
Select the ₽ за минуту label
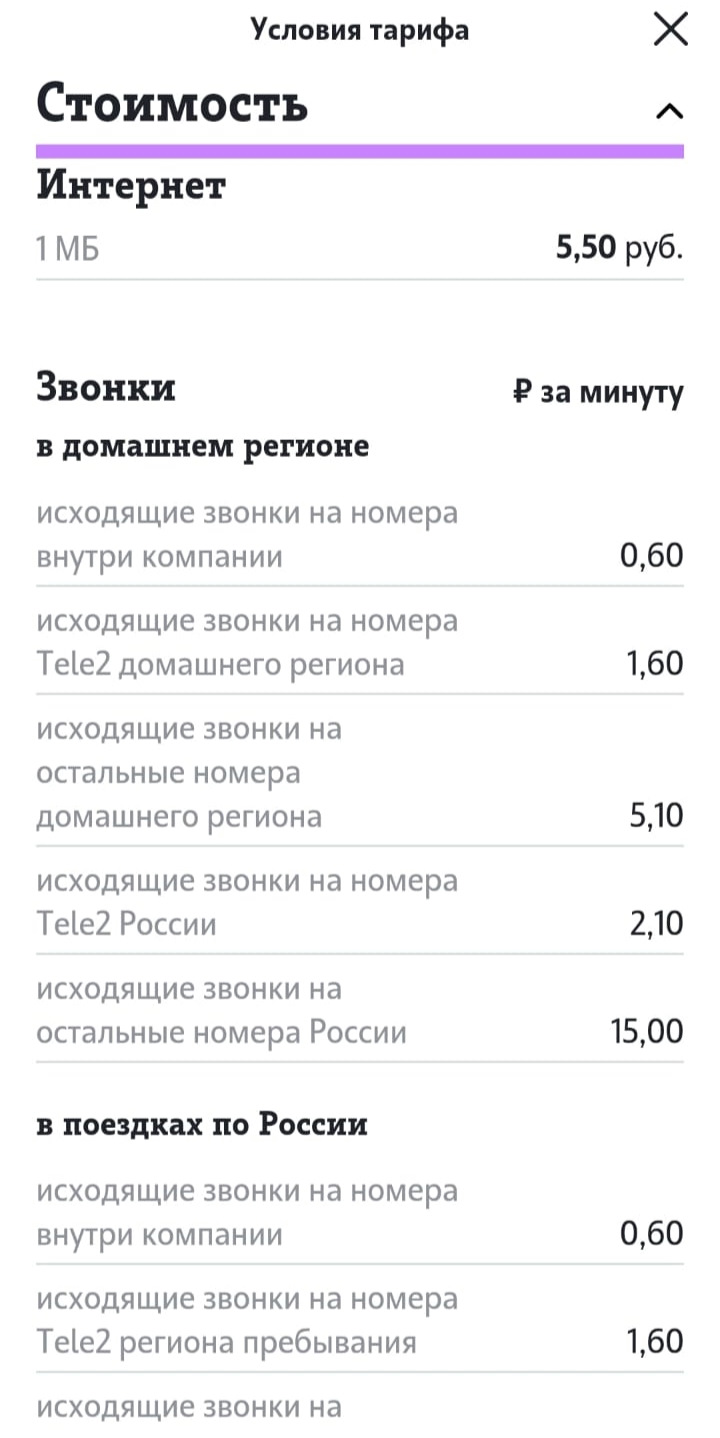point(596,392)
